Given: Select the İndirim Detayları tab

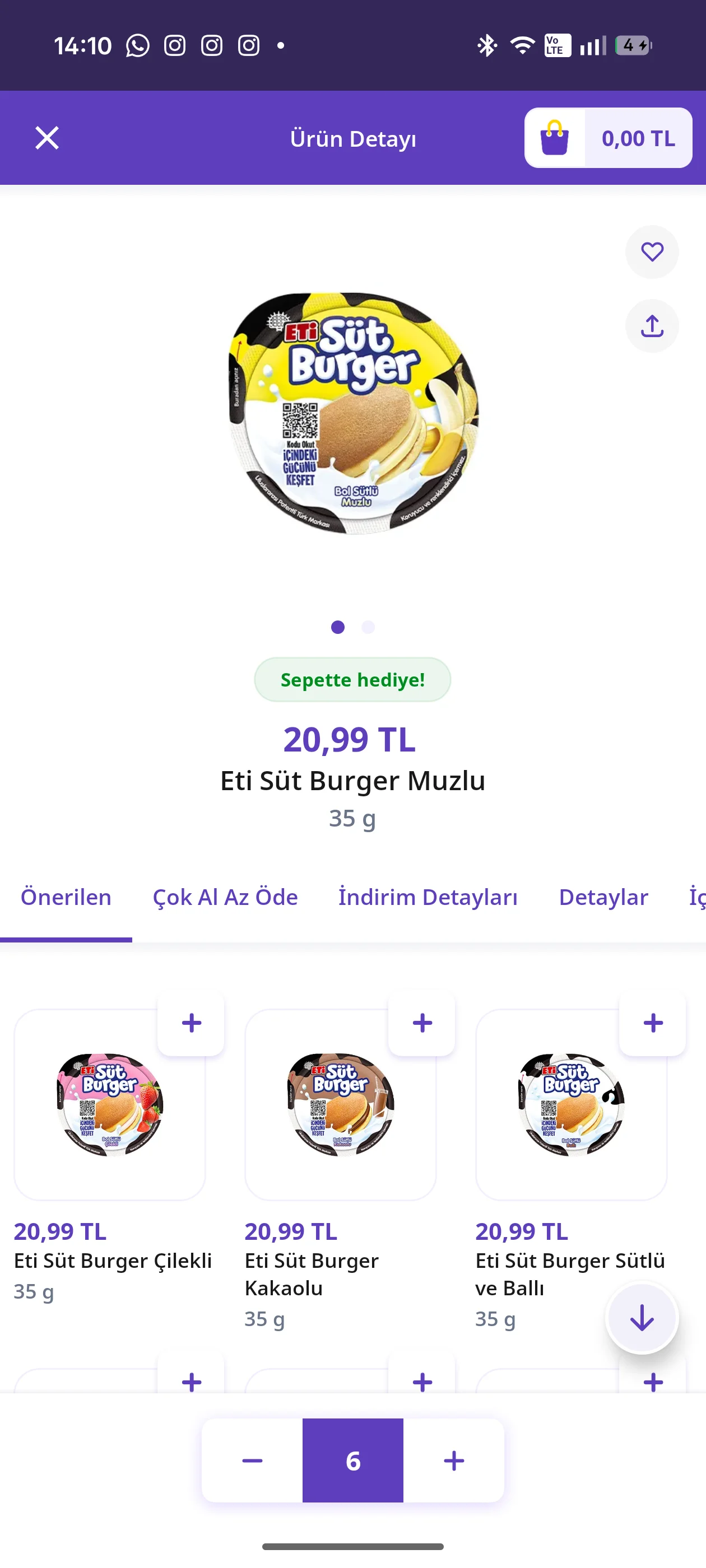Looking at the screenshot, I should (428, 897).
